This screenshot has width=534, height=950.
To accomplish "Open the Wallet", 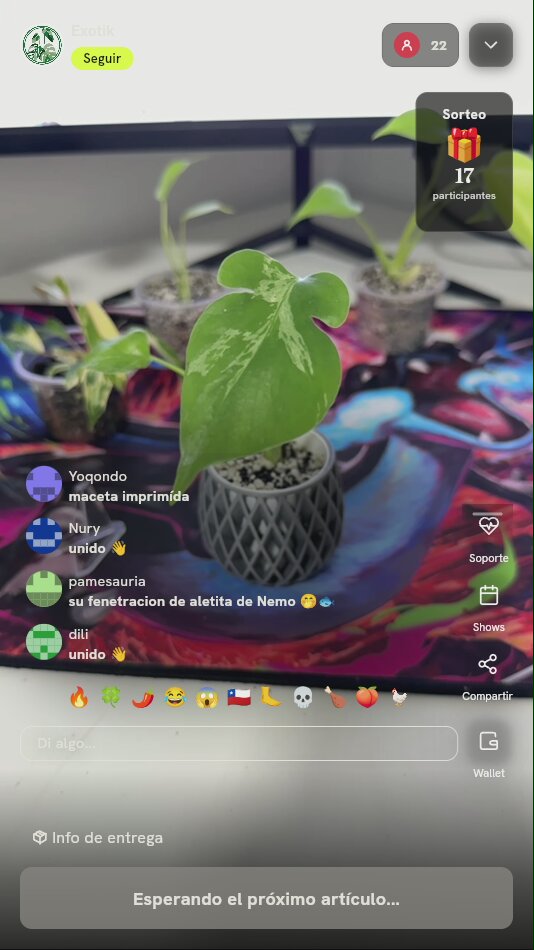I will click(x=489, y=752).
